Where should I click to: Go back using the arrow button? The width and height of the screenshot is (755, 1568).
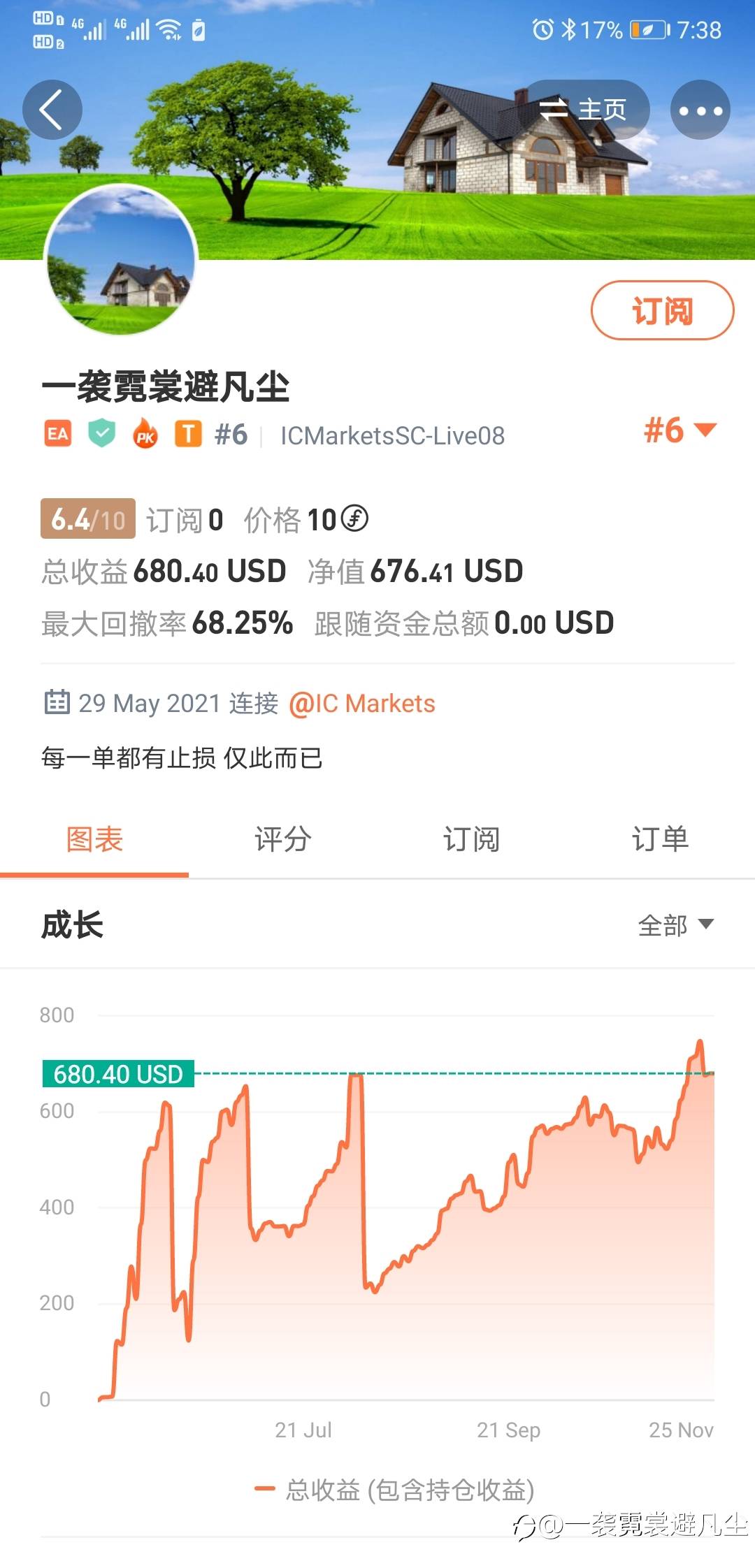52,110
